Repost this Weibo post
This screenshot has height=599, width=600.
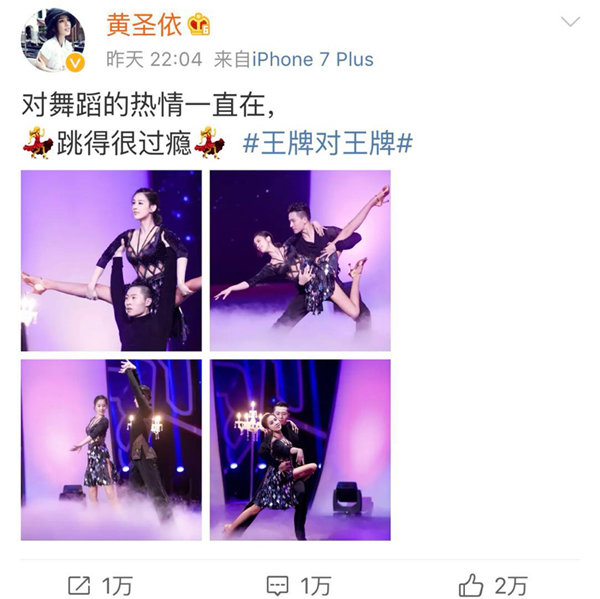(100, 585)
